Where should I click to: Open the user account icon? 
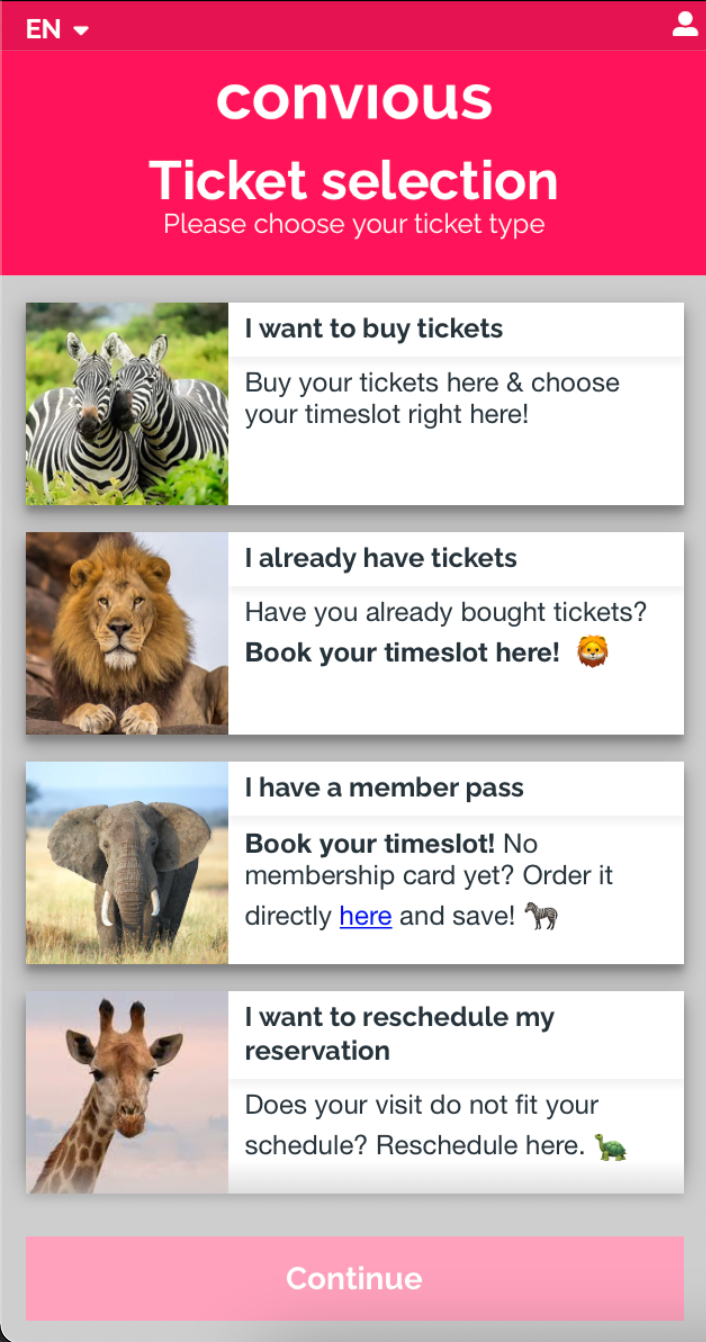(685, 25)
